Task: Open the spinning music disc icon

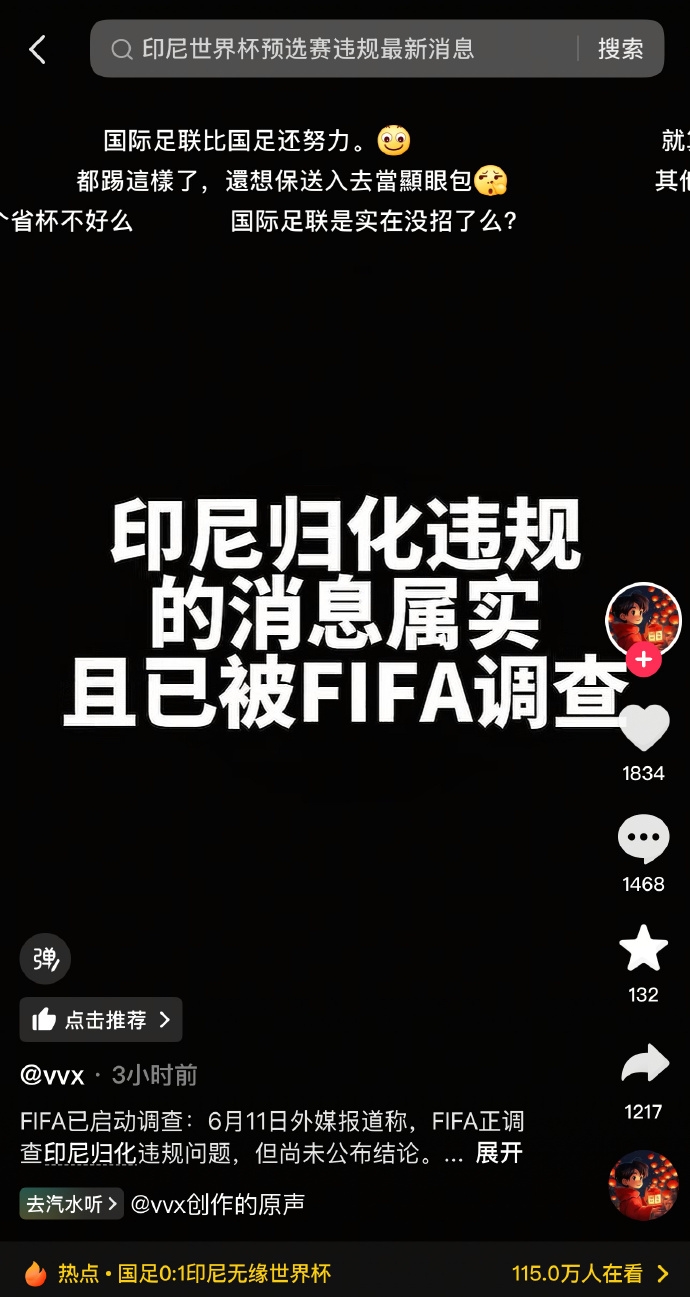Action: click(643, 1186)
